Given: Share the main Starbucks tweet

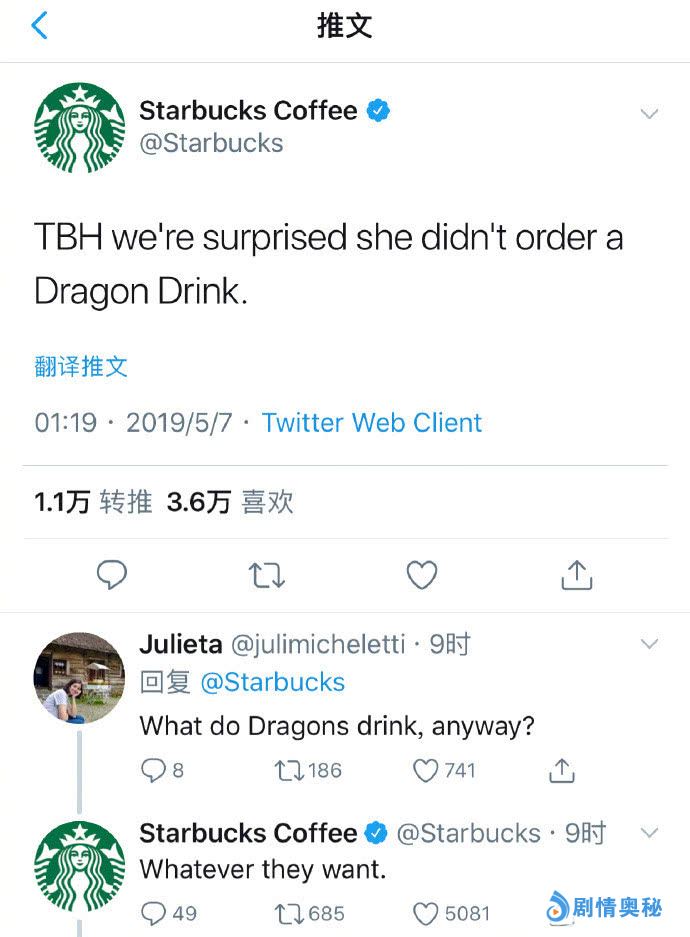Looking at the screenshot, I should click(x=576, y=574).
